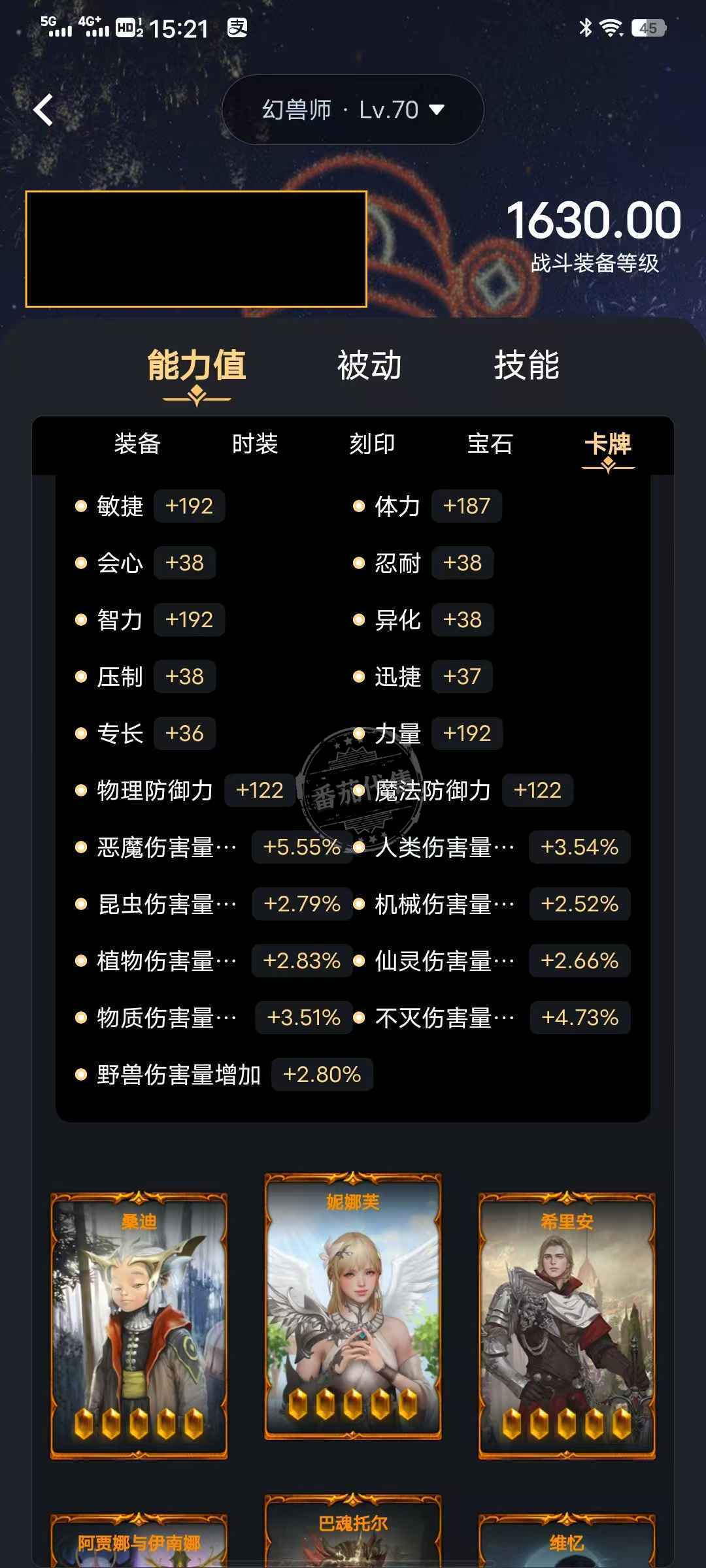Viewport: 706px width, 1568px height.
Task: Open the 巴魂托尔 card
Action: click(353, 1532)
